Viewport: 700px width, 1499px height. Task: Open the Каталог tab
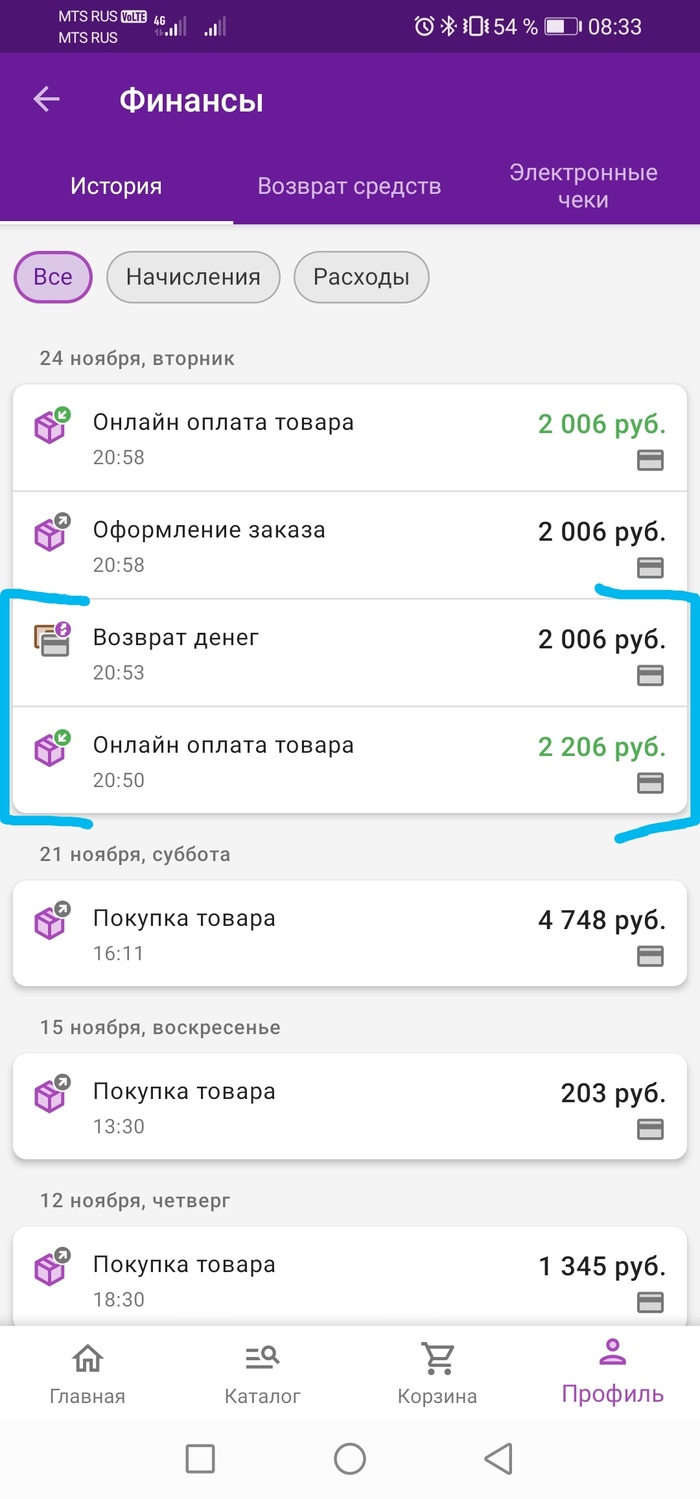[262, 1374]
